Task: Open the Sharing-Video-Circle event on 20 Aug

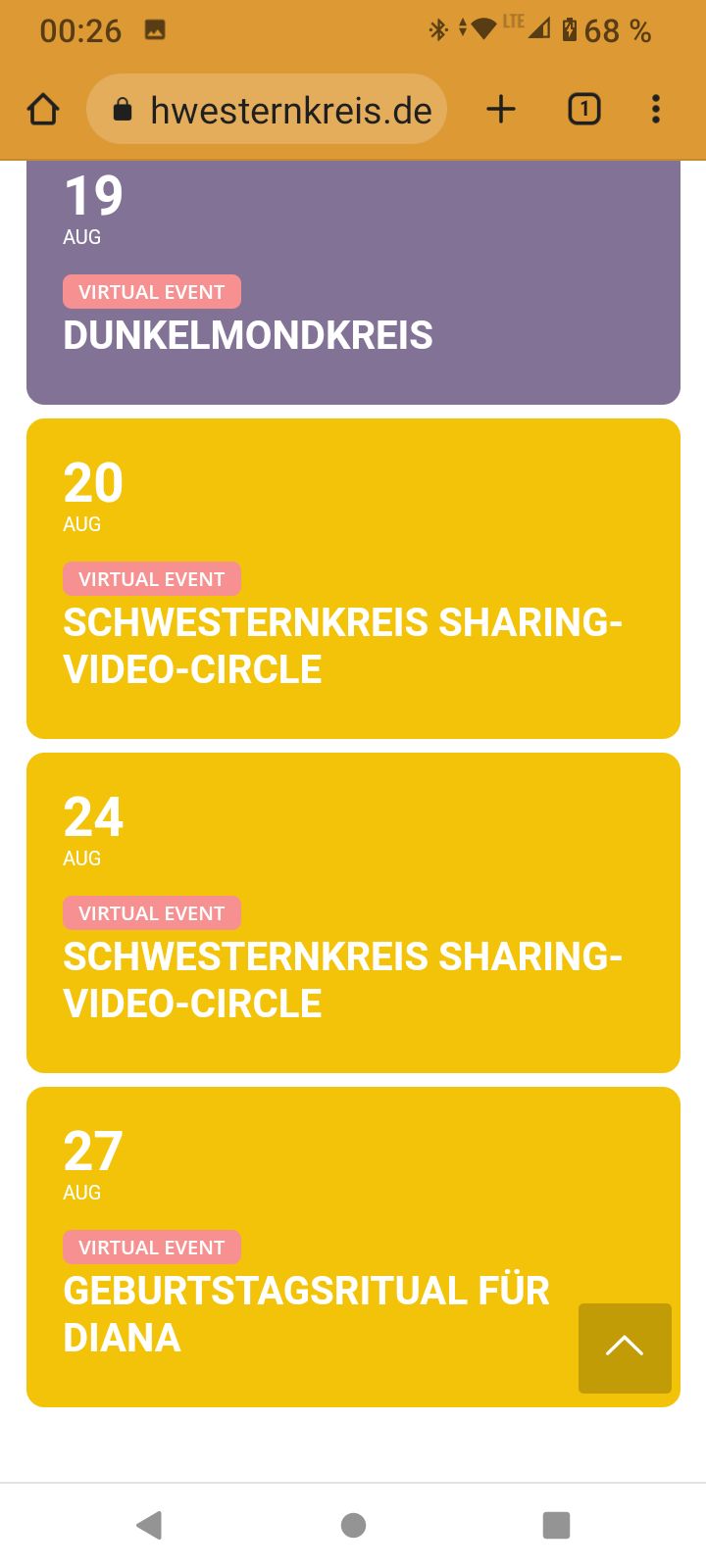Action: tap(353, 578)
